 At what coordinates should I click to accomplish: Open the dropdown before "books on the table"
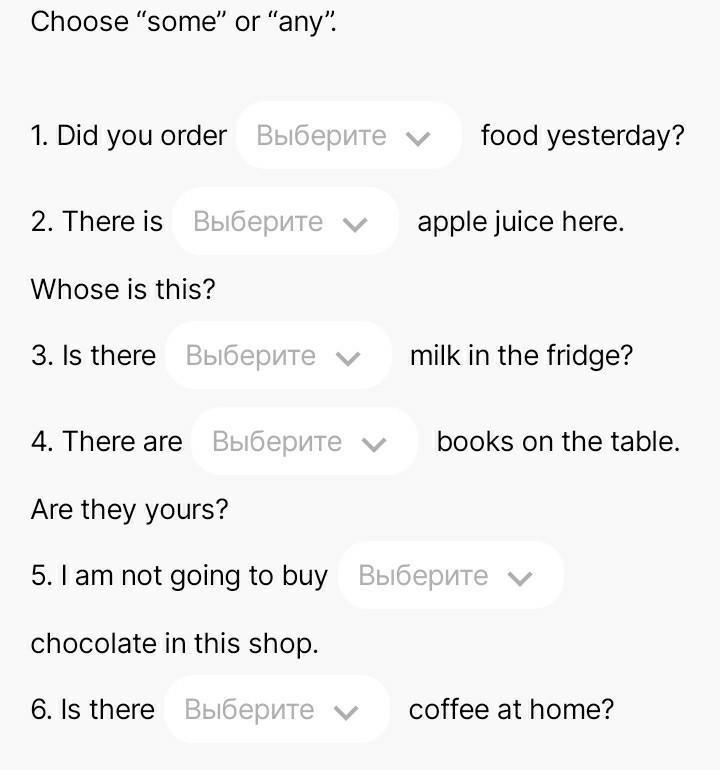click(302, 442)
